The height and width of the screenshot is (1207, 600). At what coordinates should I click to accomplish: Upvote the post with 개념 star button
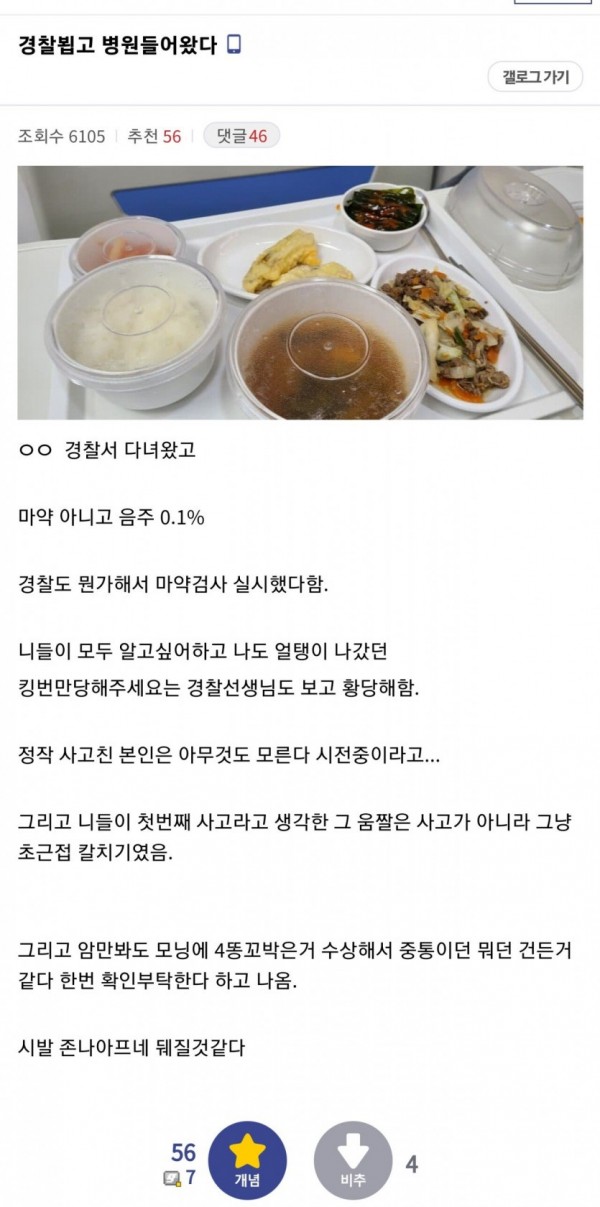pyautogui.click(x=246, y=1161)
